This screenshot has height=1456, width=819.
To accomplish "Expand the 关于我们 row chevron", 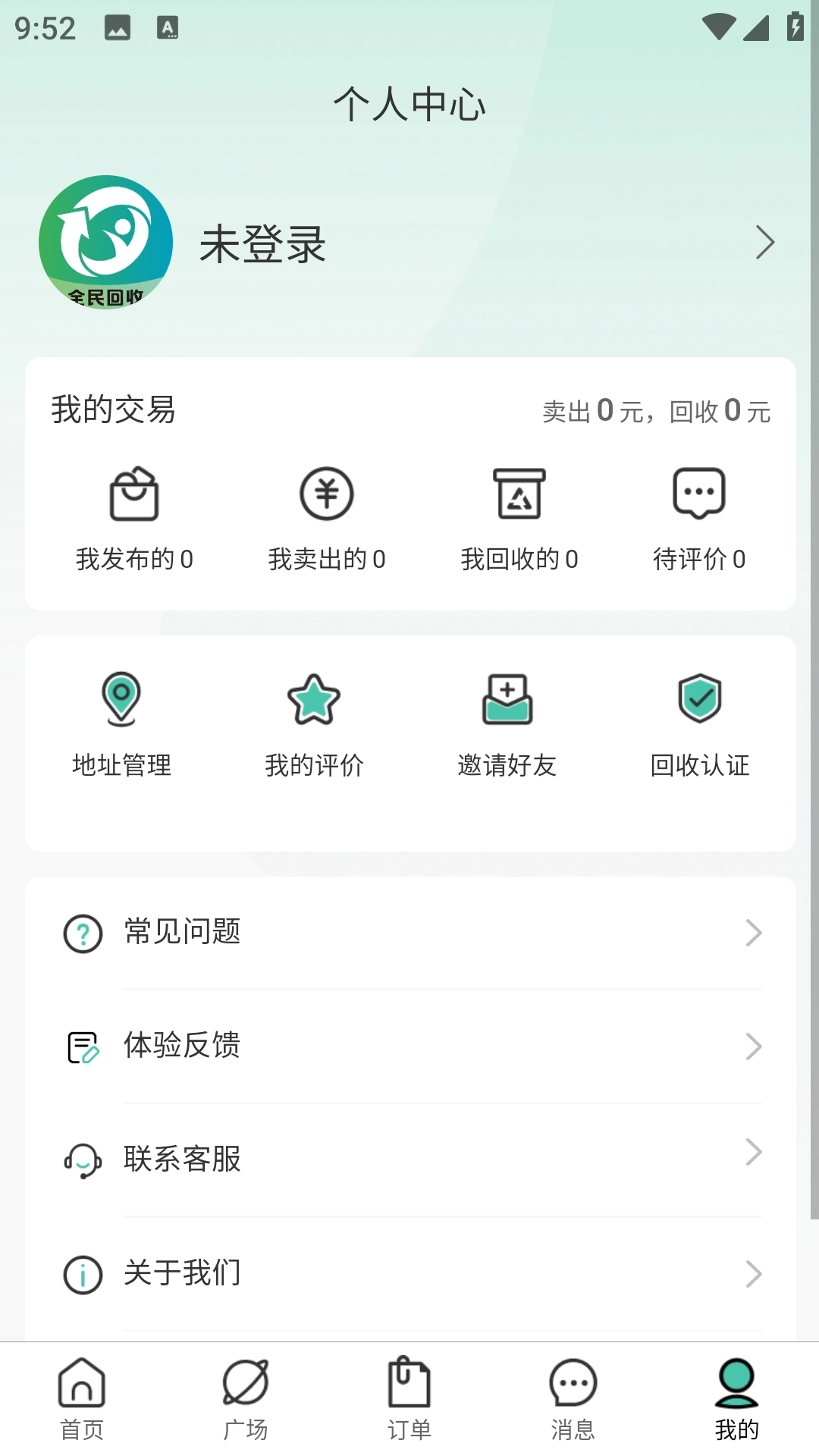I will [753, 1273].
